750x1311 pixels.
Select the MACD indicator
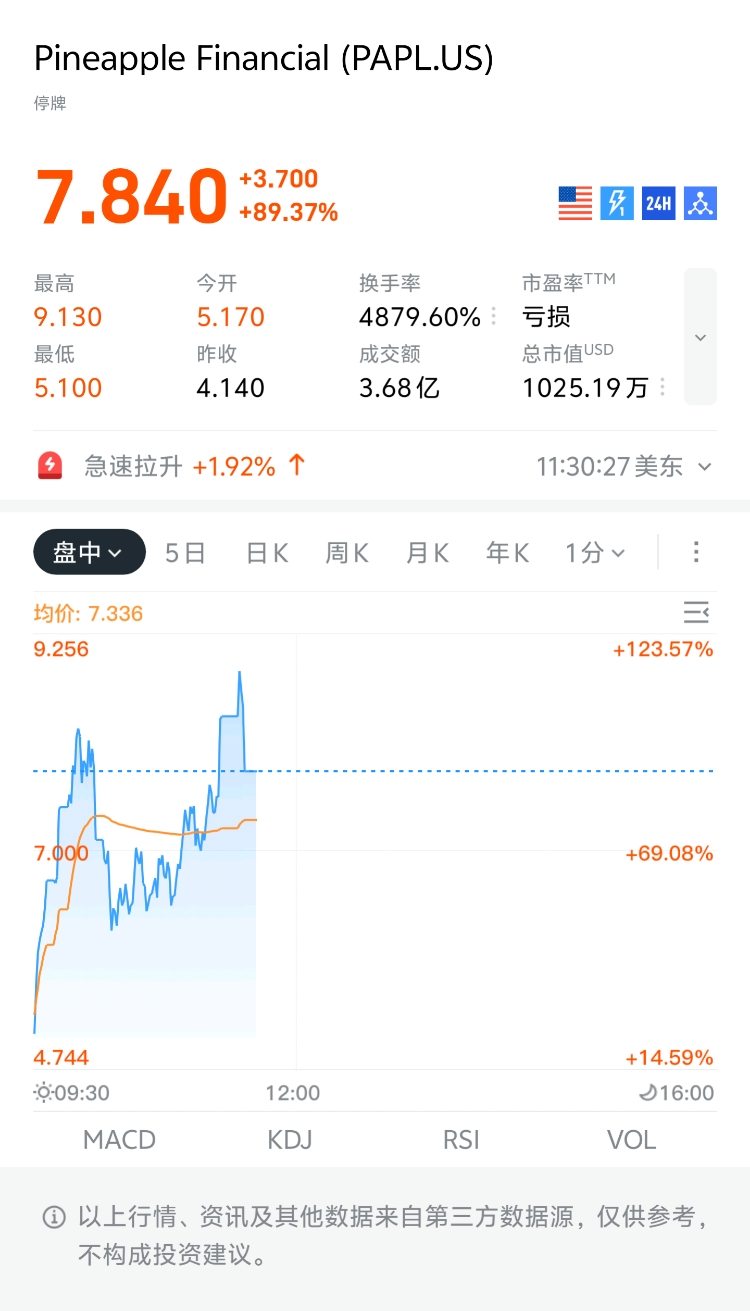pos(119,1139)
